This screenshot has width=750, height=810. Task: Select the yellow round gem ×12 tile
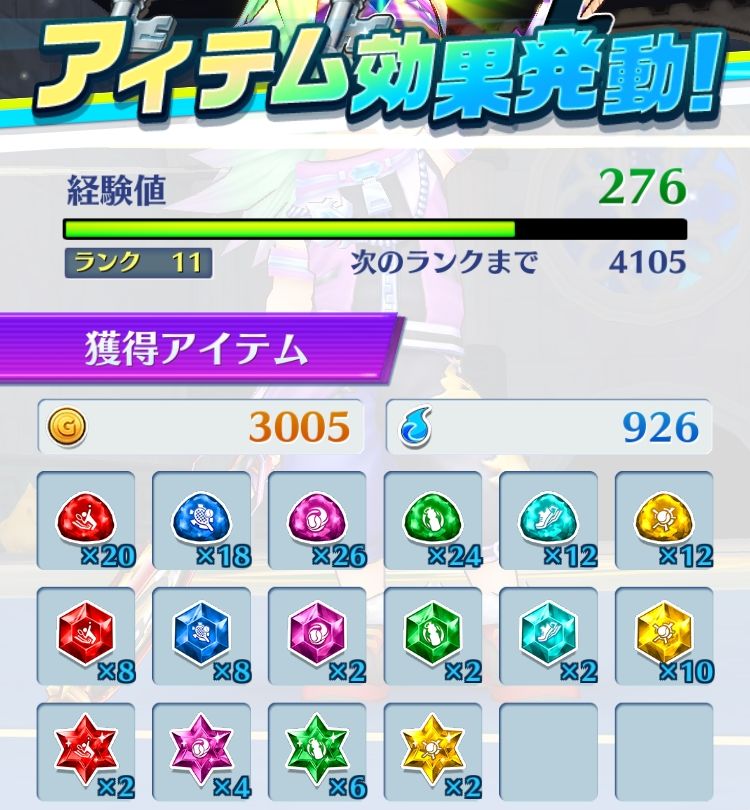click(x=663, y=520)
